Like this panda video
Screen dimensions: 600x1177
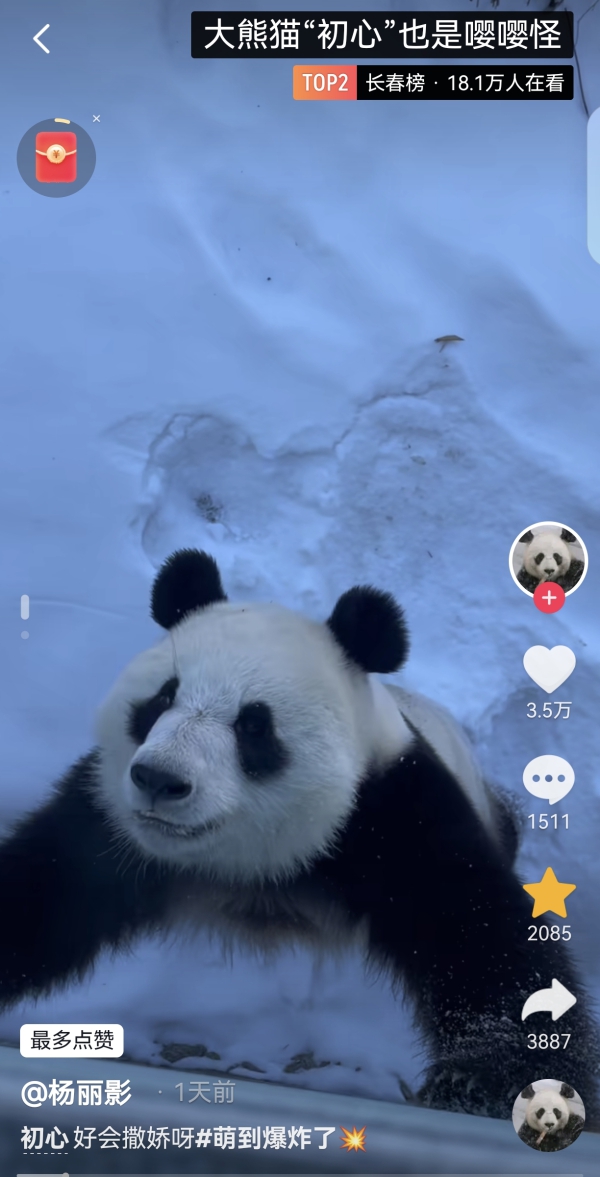[x=549, y=670]
